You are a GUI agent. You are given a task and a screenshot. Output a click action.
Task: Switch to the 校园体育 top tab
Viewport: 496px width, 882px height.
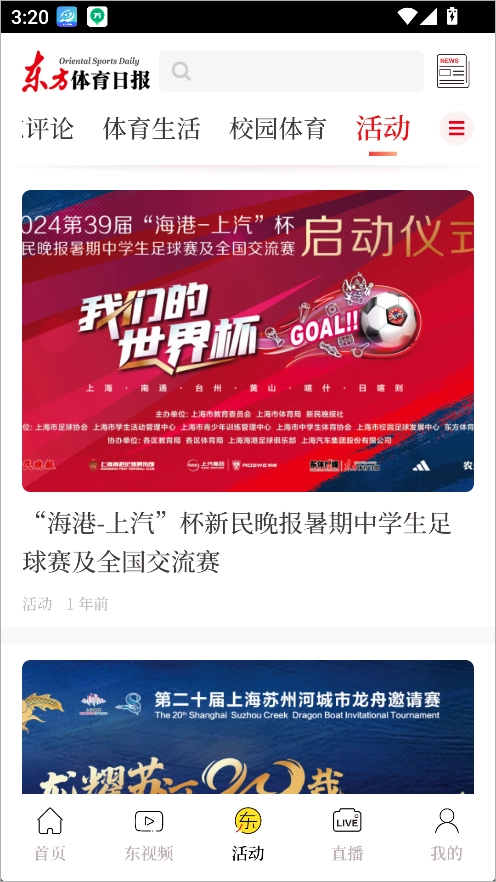click(278, 128)
